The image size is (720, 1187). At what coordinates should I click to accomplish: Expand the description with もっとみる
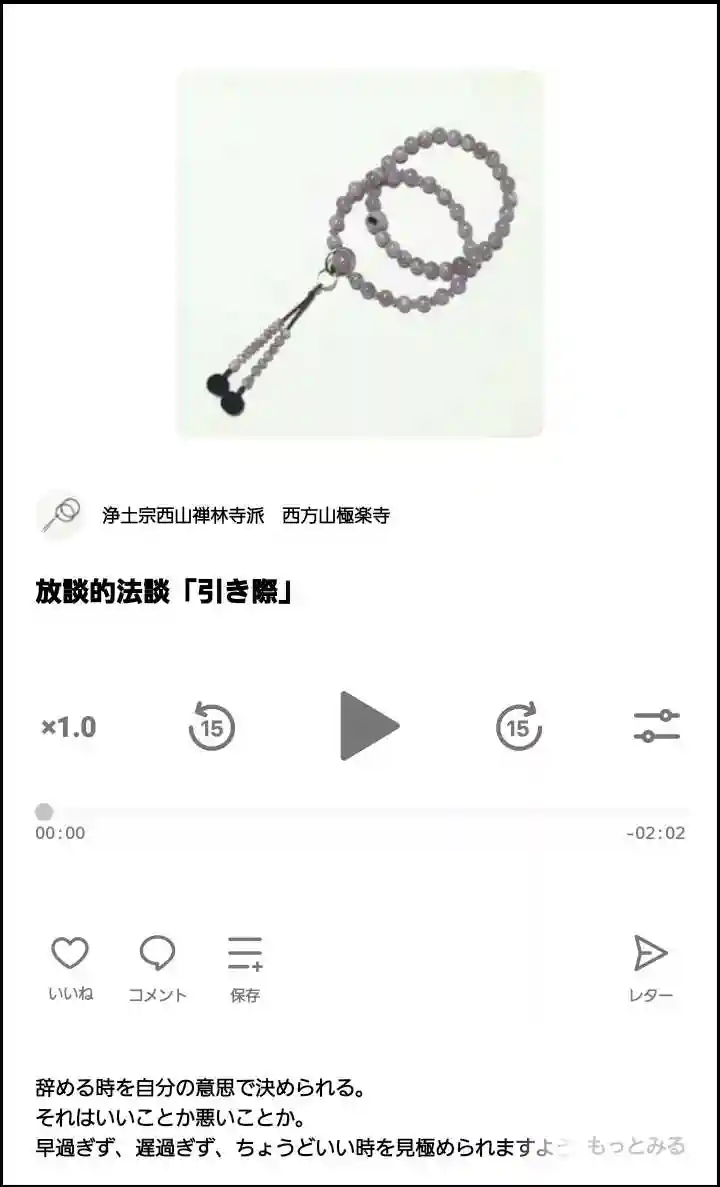pos(636,1146)
